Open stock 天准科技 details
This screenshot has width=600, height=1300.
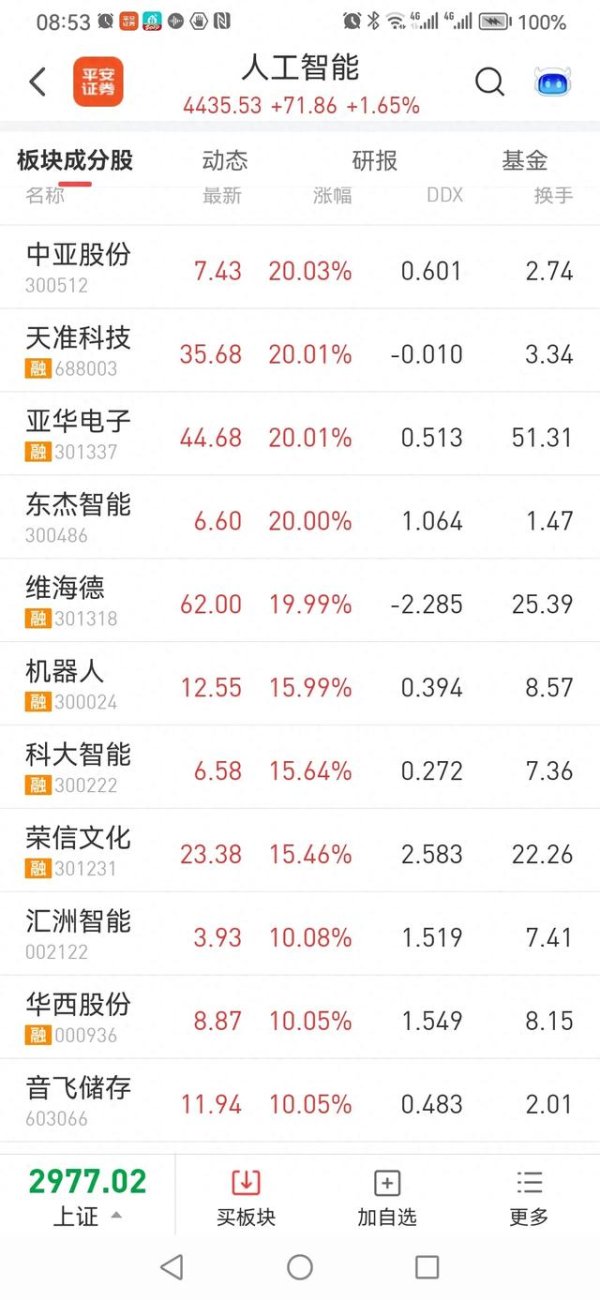click(300, 351)
